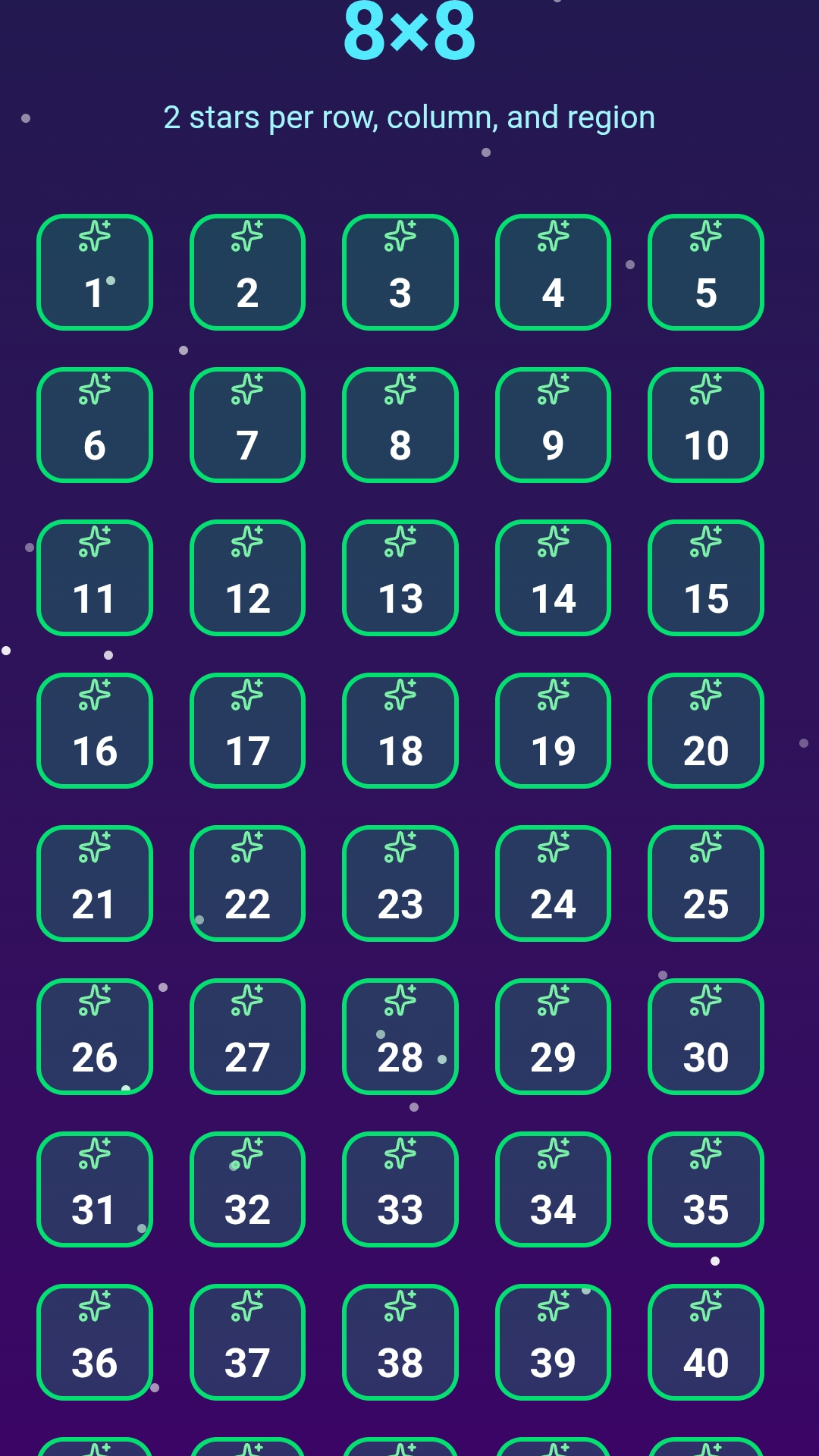Choose puzzle 35
This screenshot has height=1456, width=819.
[706, 1189]
